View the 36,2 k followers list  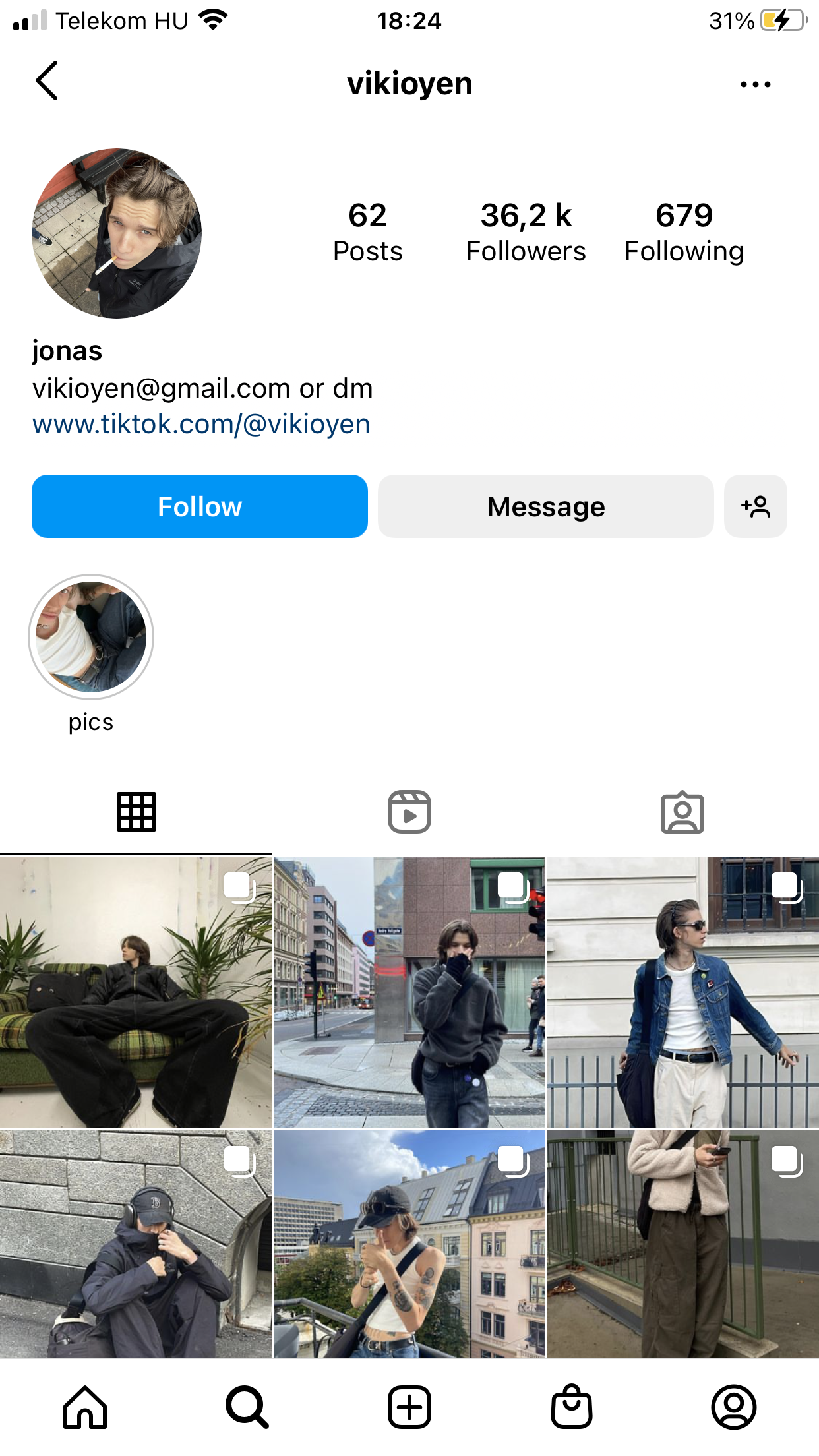(x=526, y=232)
